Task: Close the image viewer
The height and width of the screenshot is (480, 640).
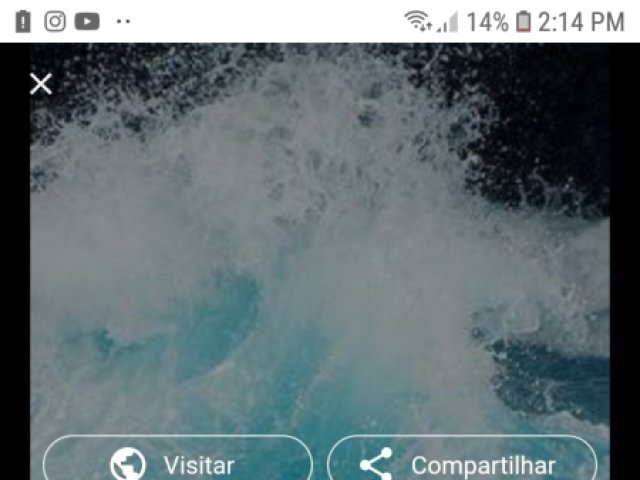Action: pos(41,84)
